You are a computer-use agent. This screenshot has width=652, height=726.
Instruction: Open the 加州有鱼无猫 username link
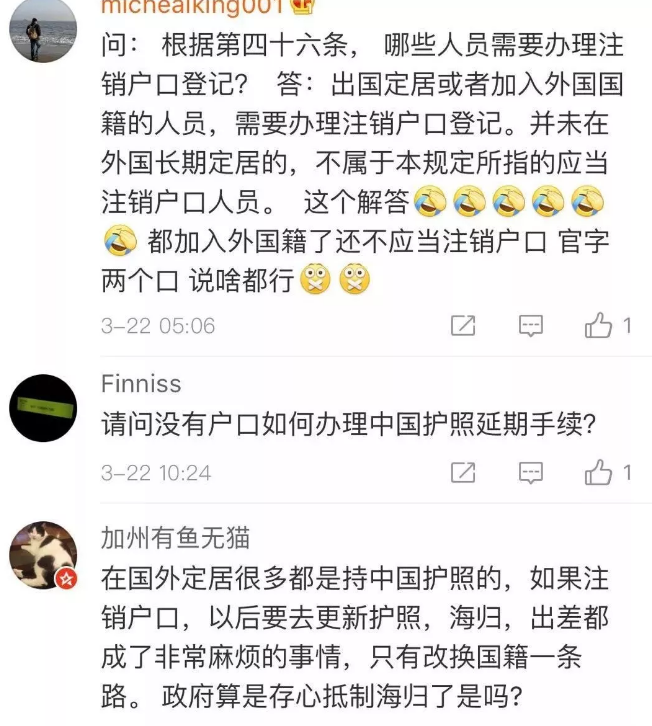point(175,537)
